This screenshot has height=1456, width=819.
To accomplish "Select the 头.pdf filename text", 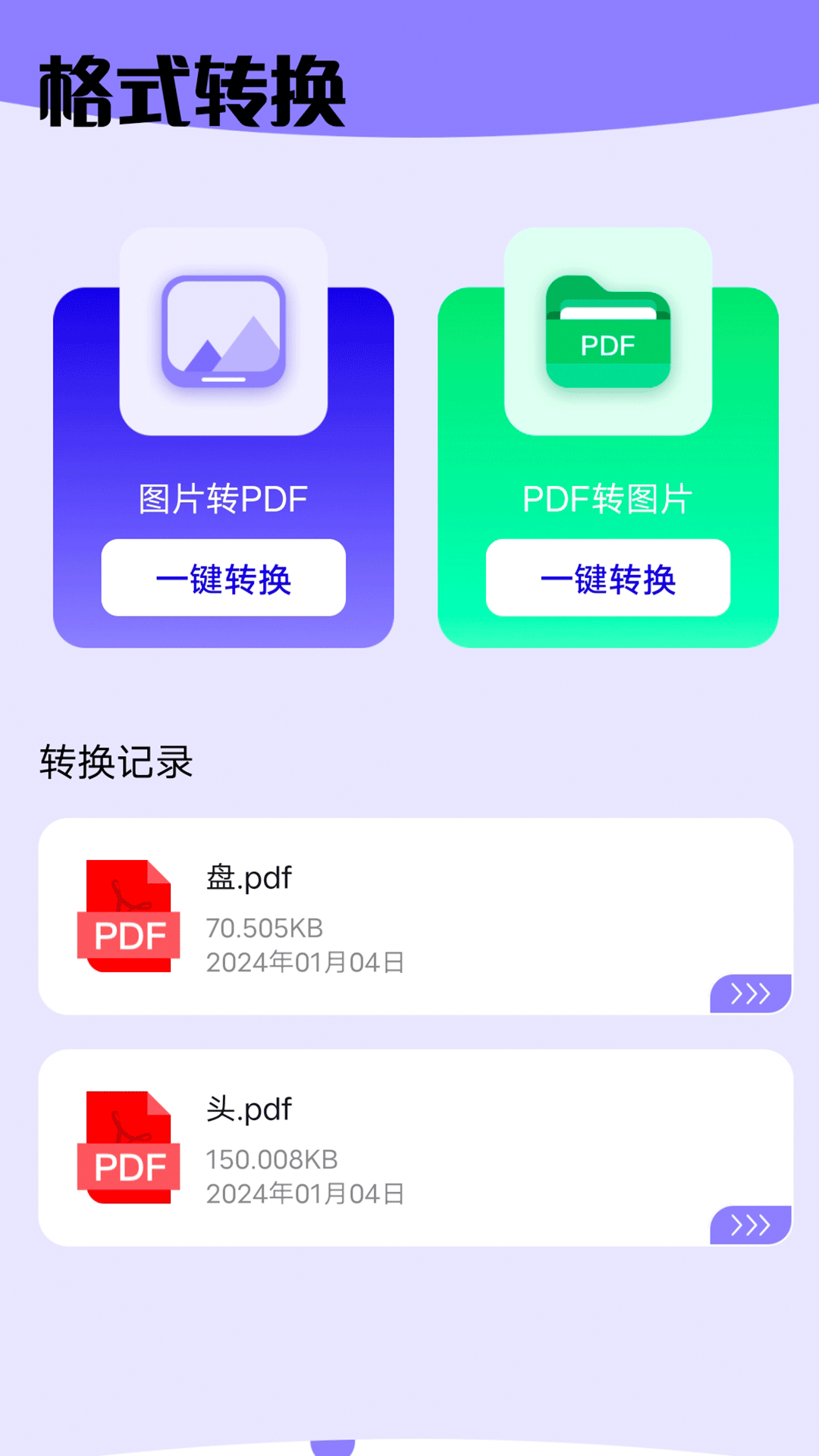I will click(249, 1109).
